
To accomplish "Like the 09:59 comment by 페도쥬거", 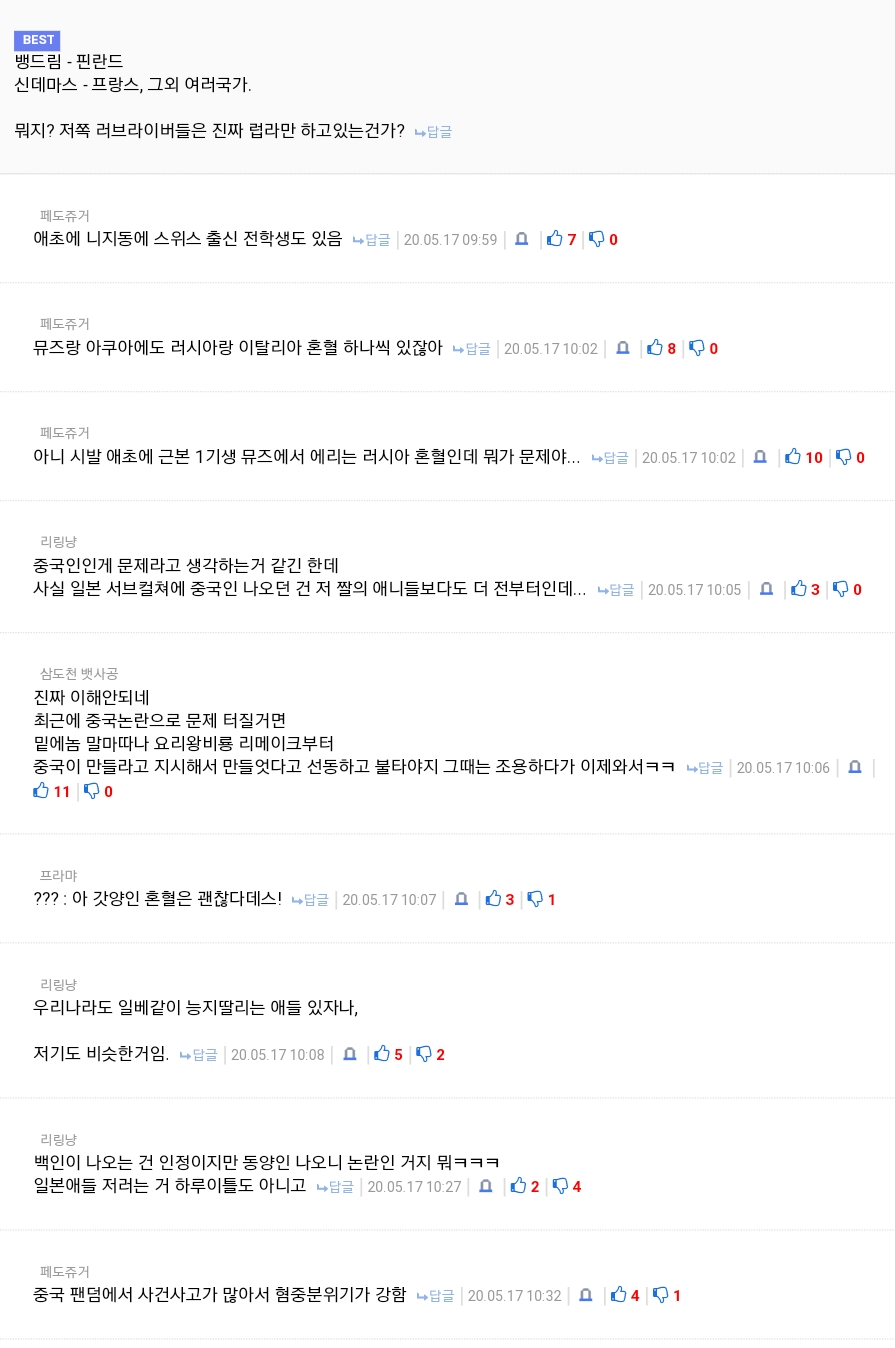I will 555,239.
